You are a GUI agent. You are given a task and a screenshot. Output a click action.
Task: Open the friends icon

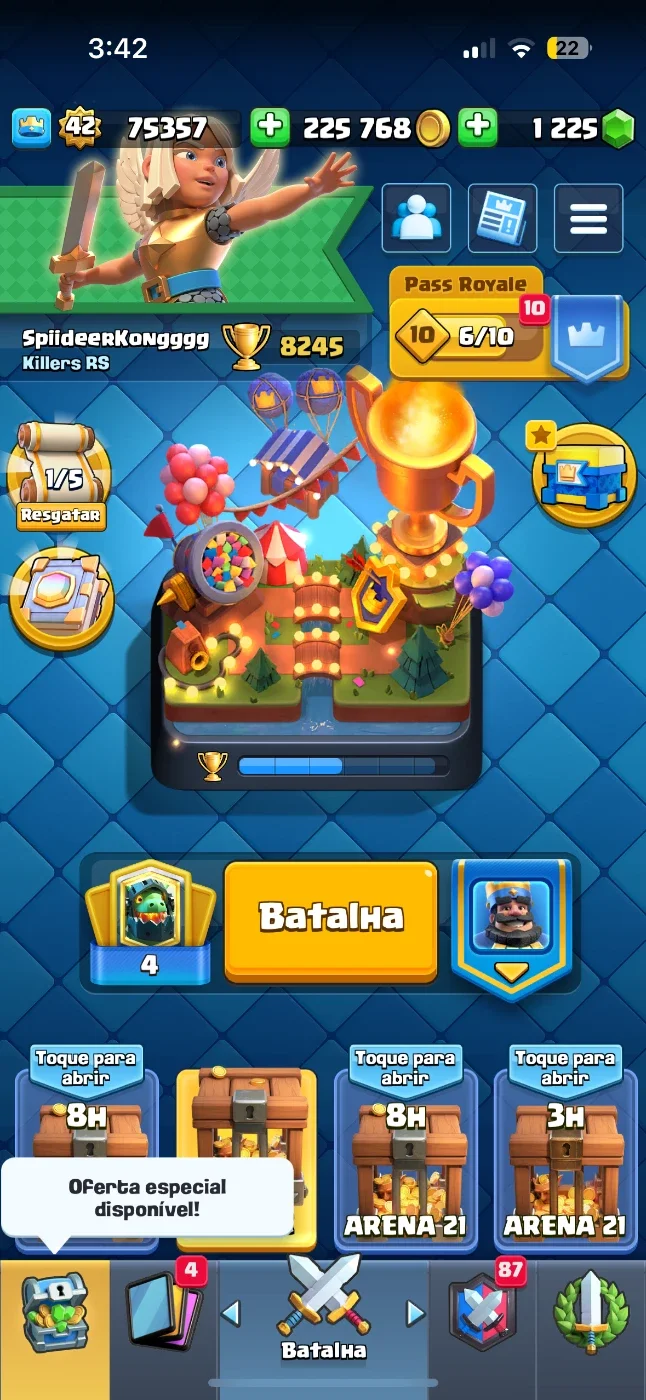click(416, 218)
